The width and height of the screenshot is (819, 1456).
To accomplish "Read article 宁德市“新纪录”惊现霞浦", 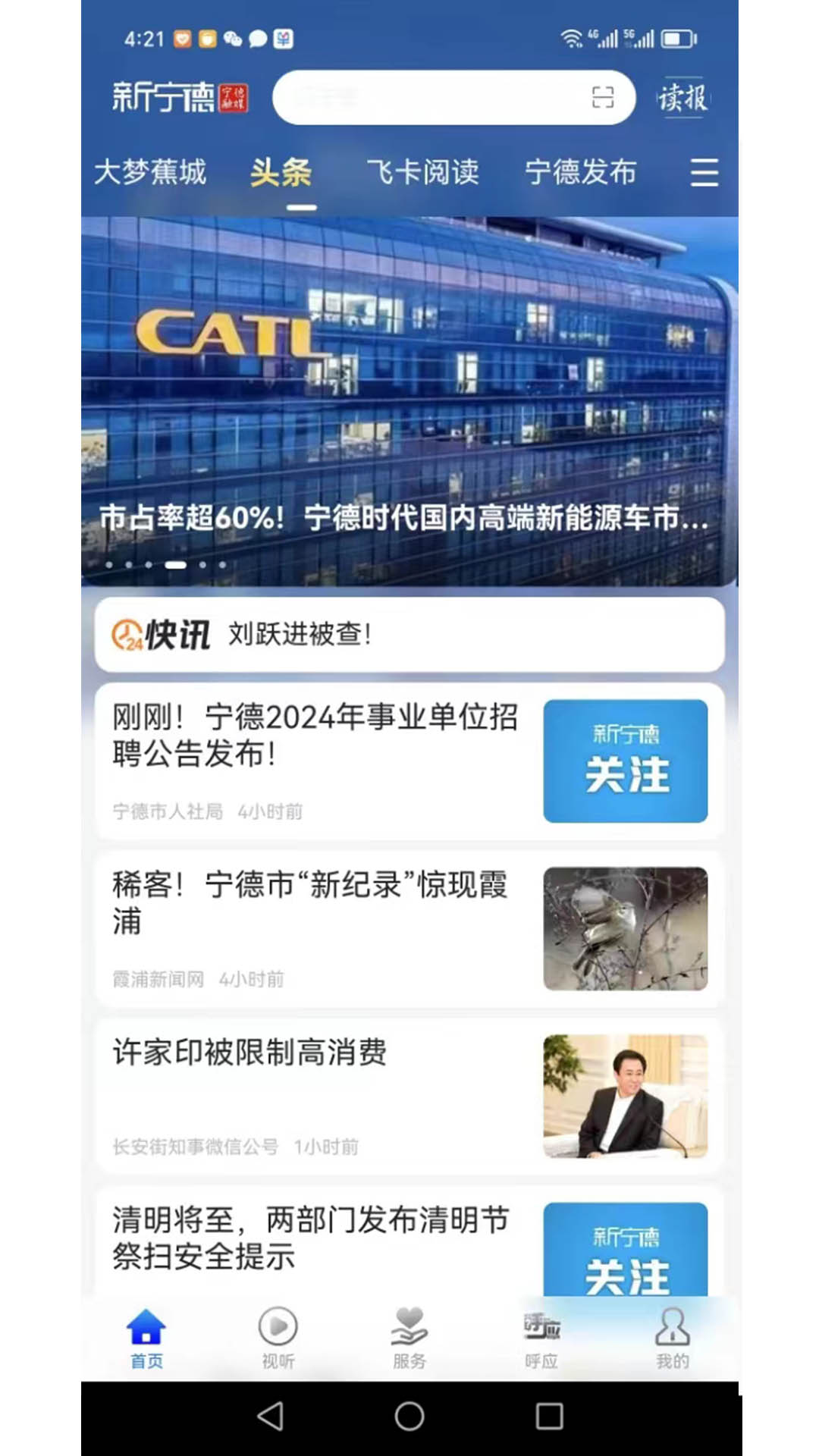I will [409, 929].
